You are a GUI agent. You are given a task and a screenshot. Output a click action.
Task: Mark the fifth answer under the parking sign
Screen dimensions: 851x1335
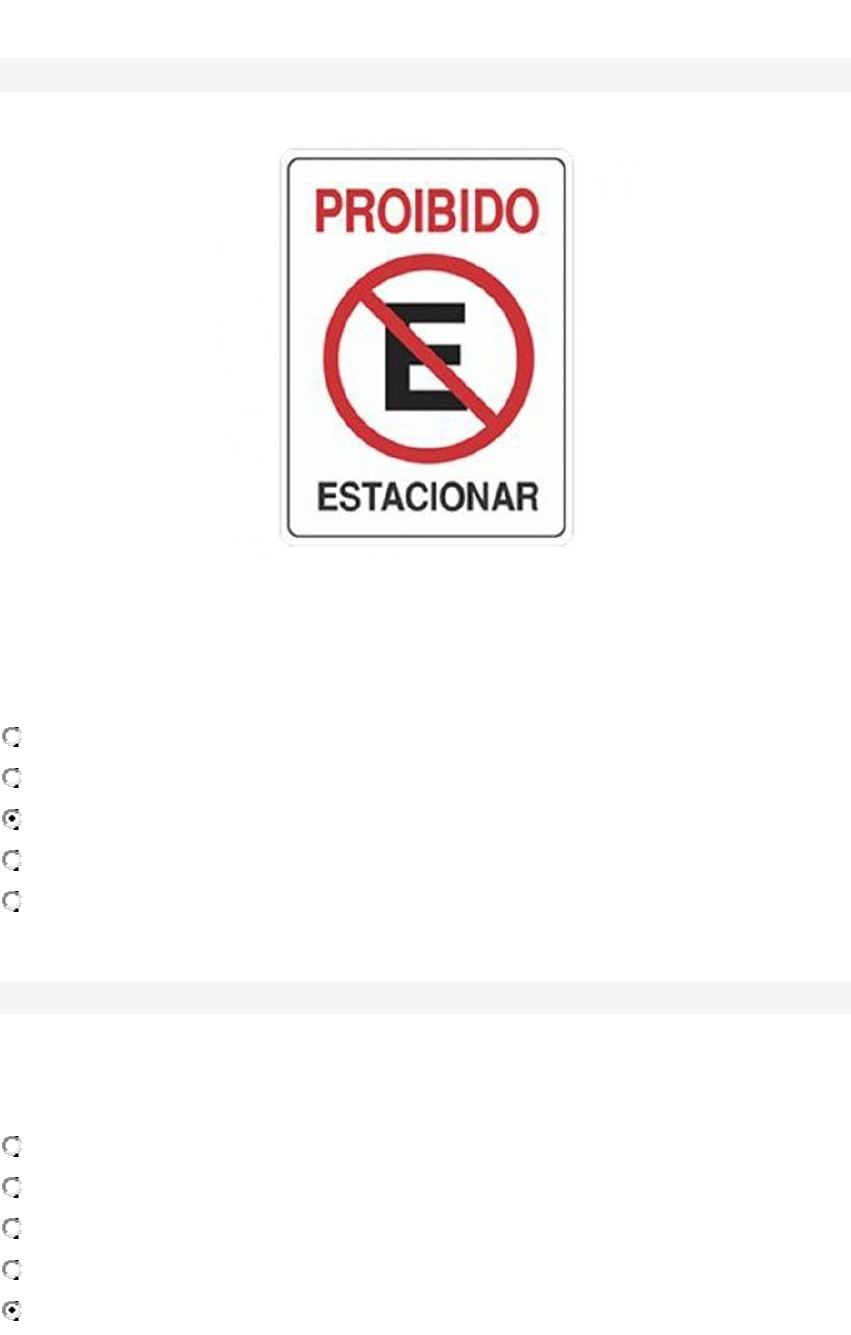pos(12,901)
